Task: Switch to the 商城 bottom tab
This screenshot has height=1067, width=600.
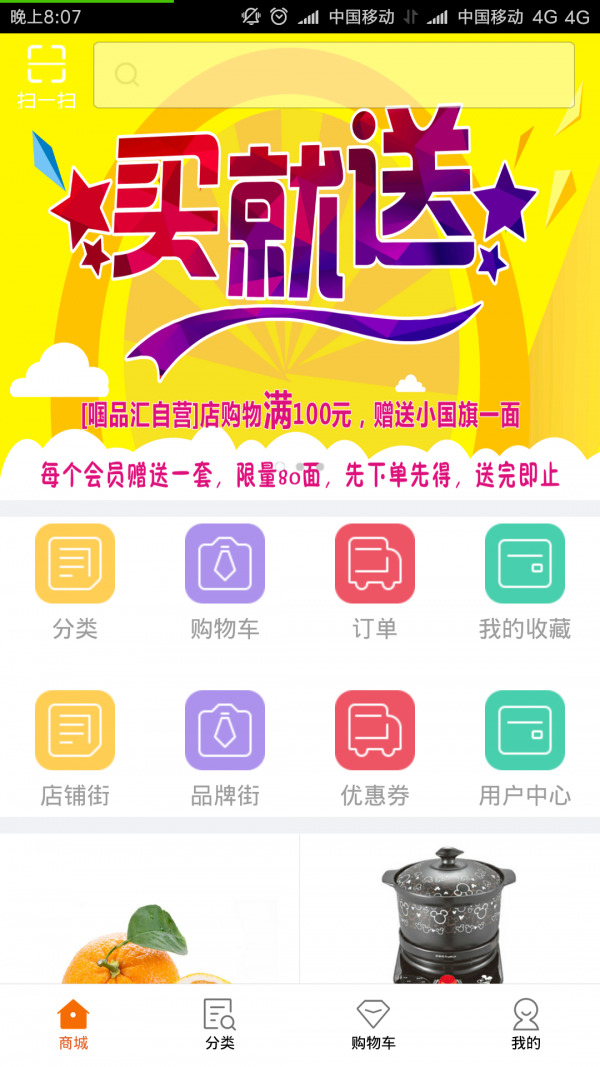Action: click(x=73, y=1025)
